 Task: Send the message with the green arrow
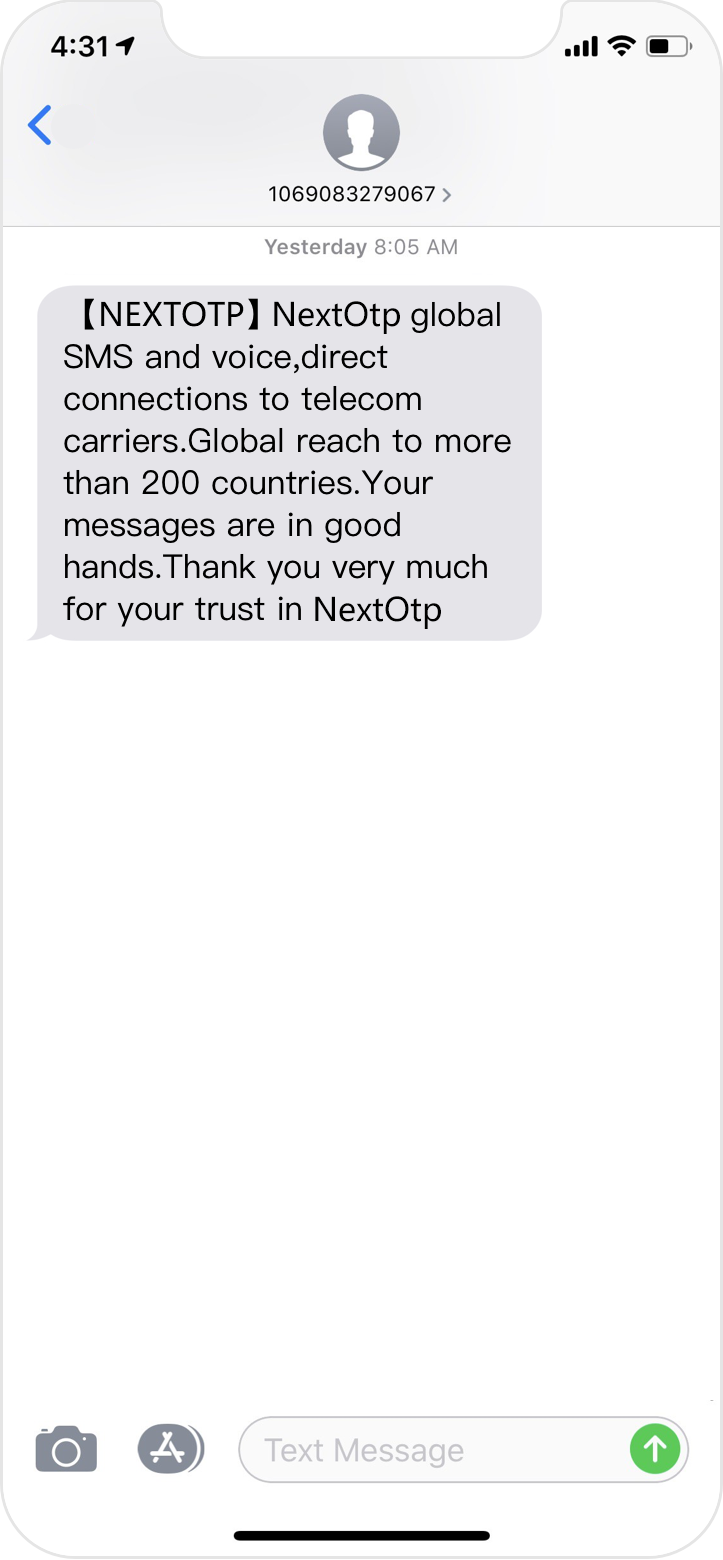tap(655, 1449)
